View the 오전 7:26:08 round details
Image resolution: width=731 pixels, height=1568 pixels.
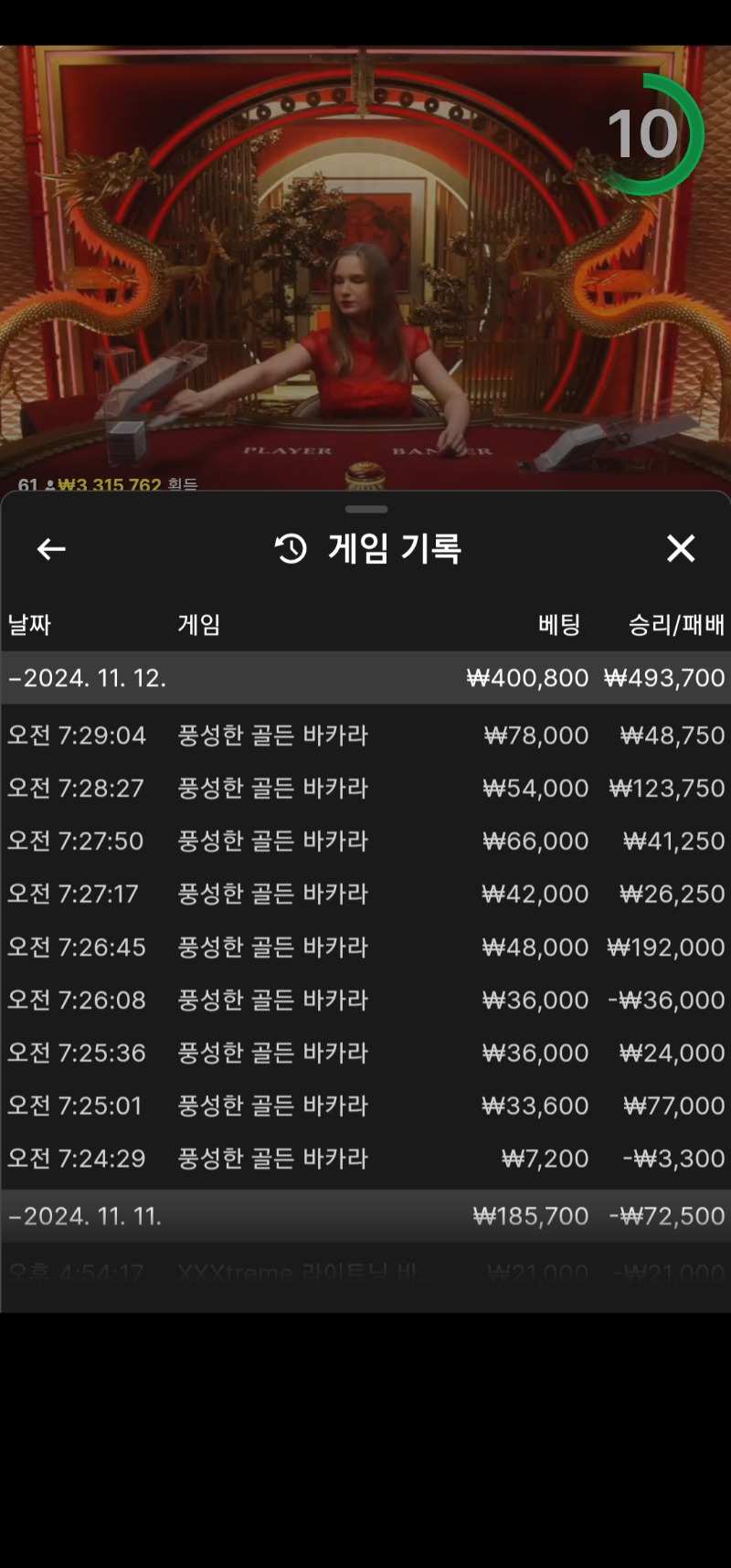click(x=365, y=1000)
